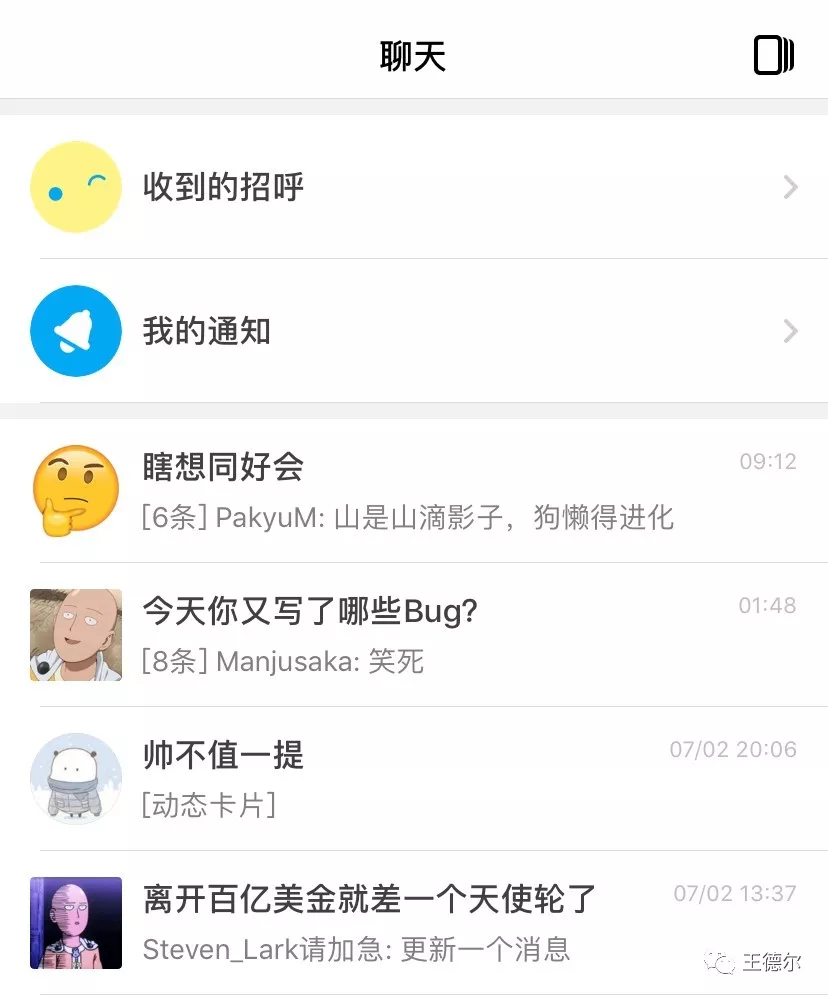Open the 离开百亿美金就差一个天使轮了 chat
This screenshot has width=828, height=998.
pyautogui.click(x=414, y=922)
